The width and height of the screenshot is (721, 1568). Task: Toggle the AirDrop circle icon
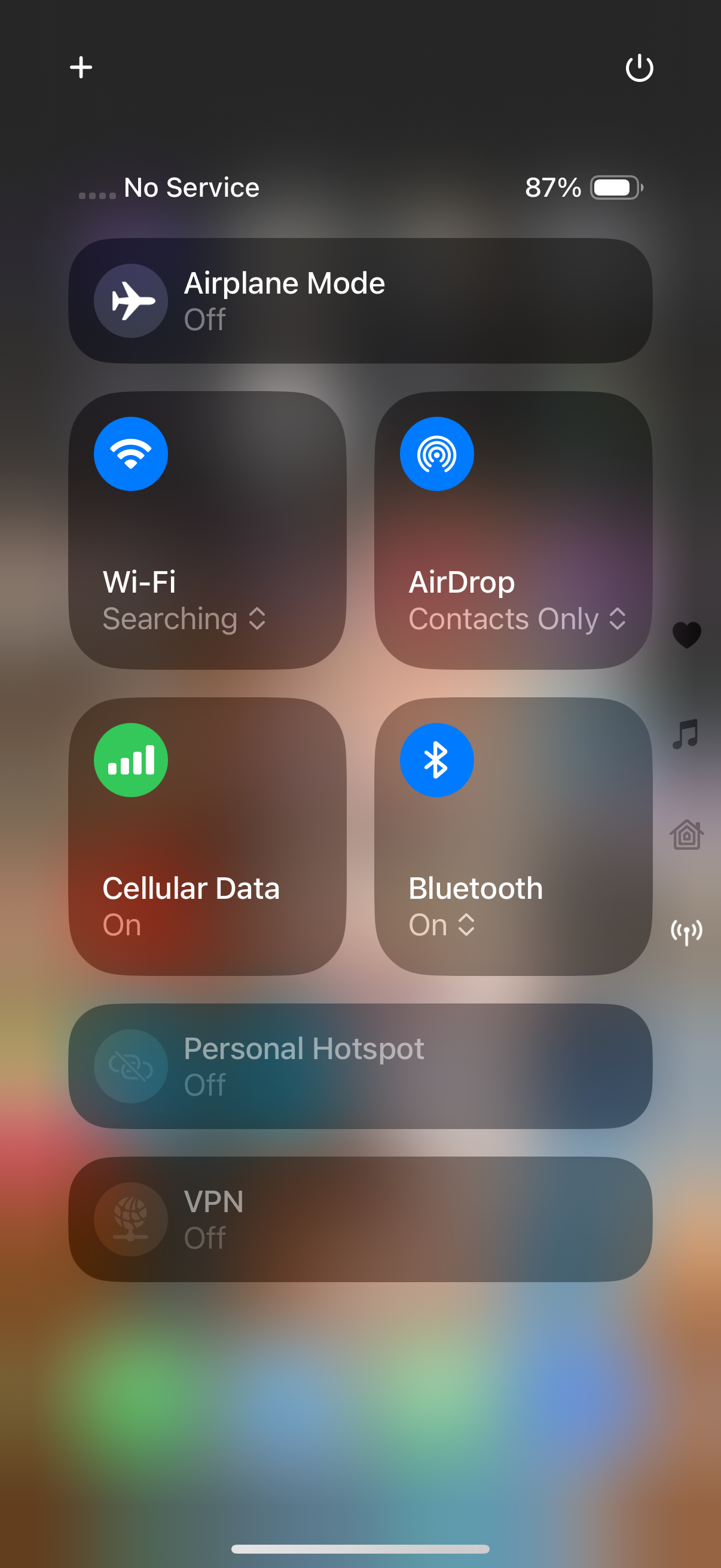click(436, 454)
